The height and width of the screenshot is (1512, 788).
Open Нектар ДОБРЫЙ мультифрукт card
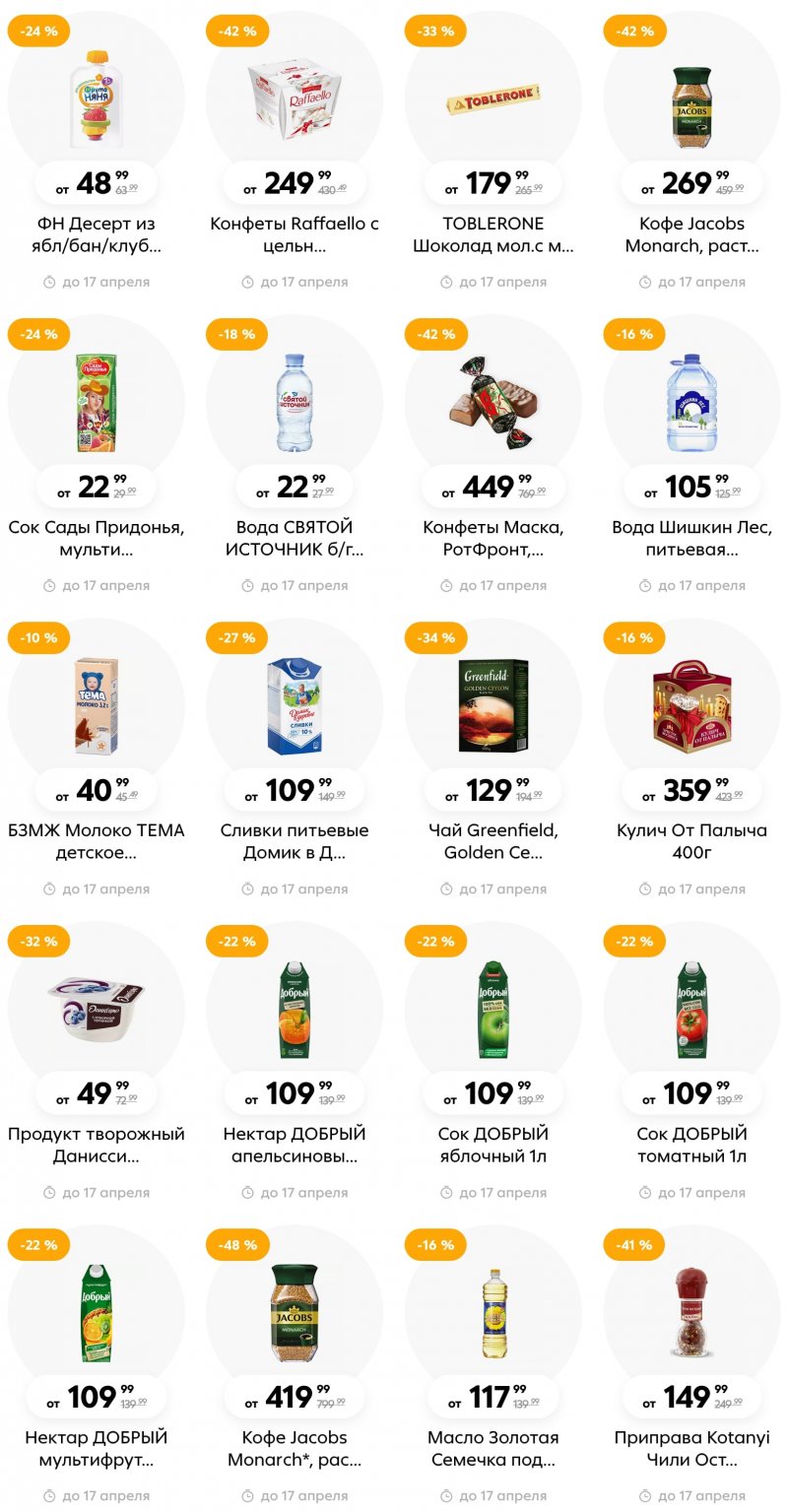pyautogui.click(x=97, y=1312)
